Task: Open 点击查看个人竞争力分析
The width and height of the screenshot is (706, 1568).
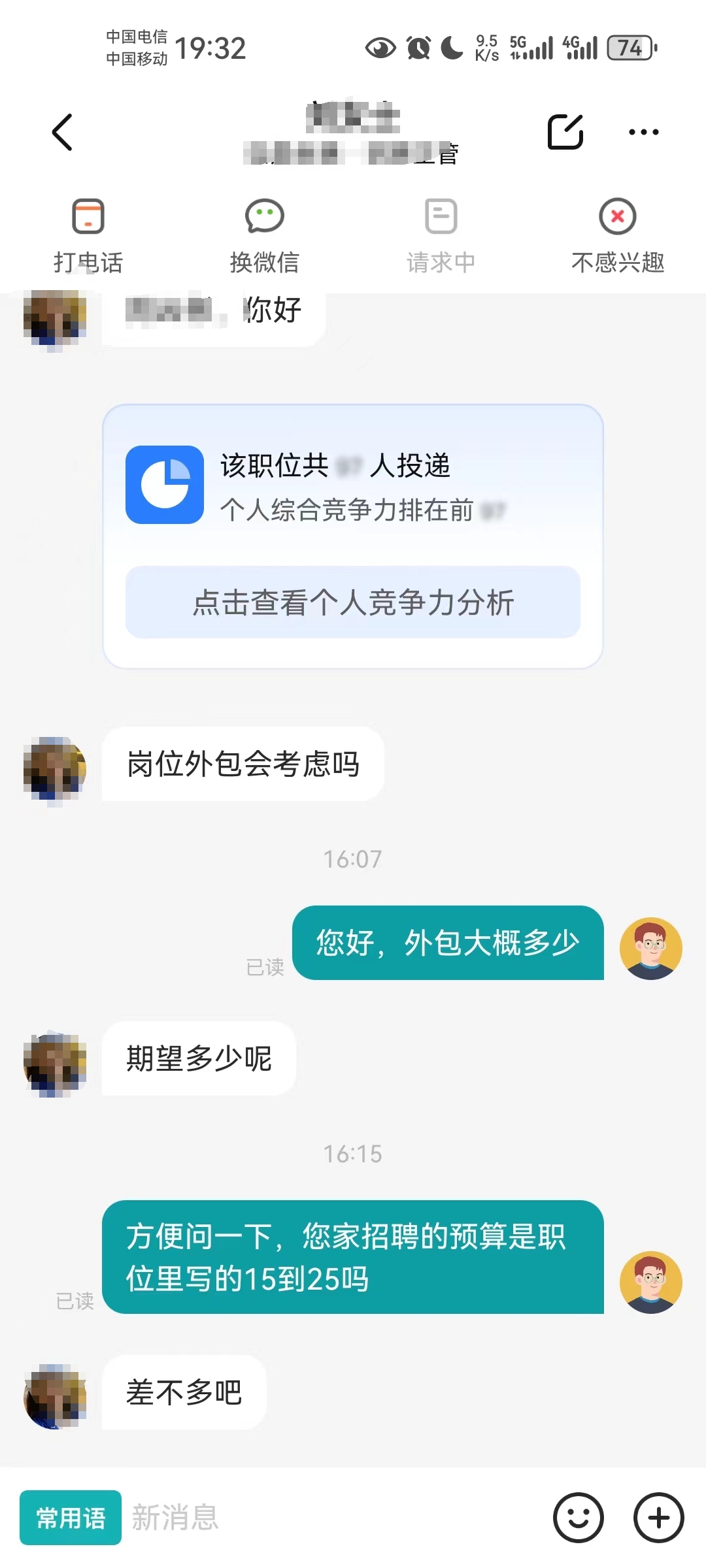Action: 353,602
